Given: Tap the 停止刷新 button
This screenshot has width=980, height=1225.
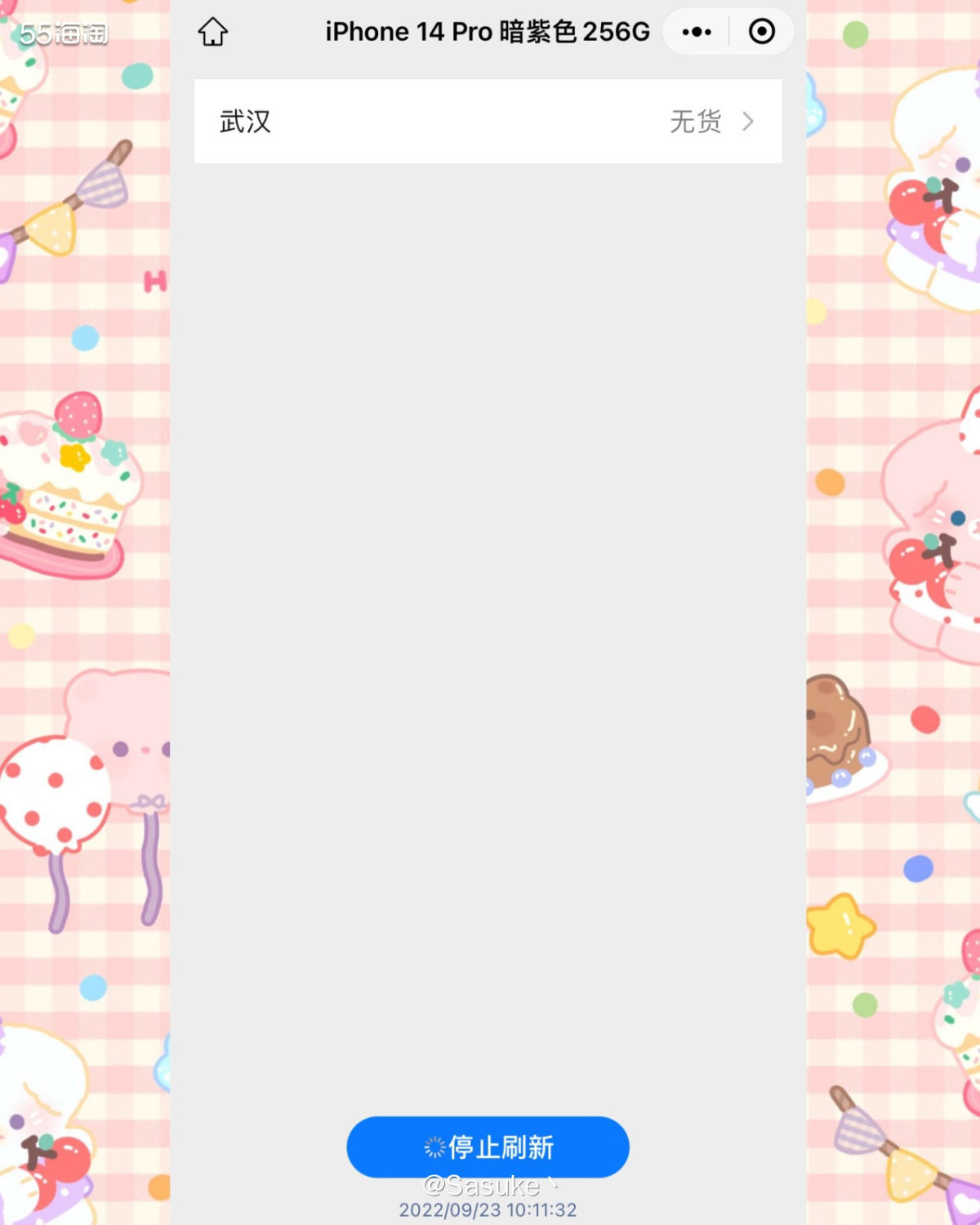Looking at the screenshot, I should tap(488, 1147).
